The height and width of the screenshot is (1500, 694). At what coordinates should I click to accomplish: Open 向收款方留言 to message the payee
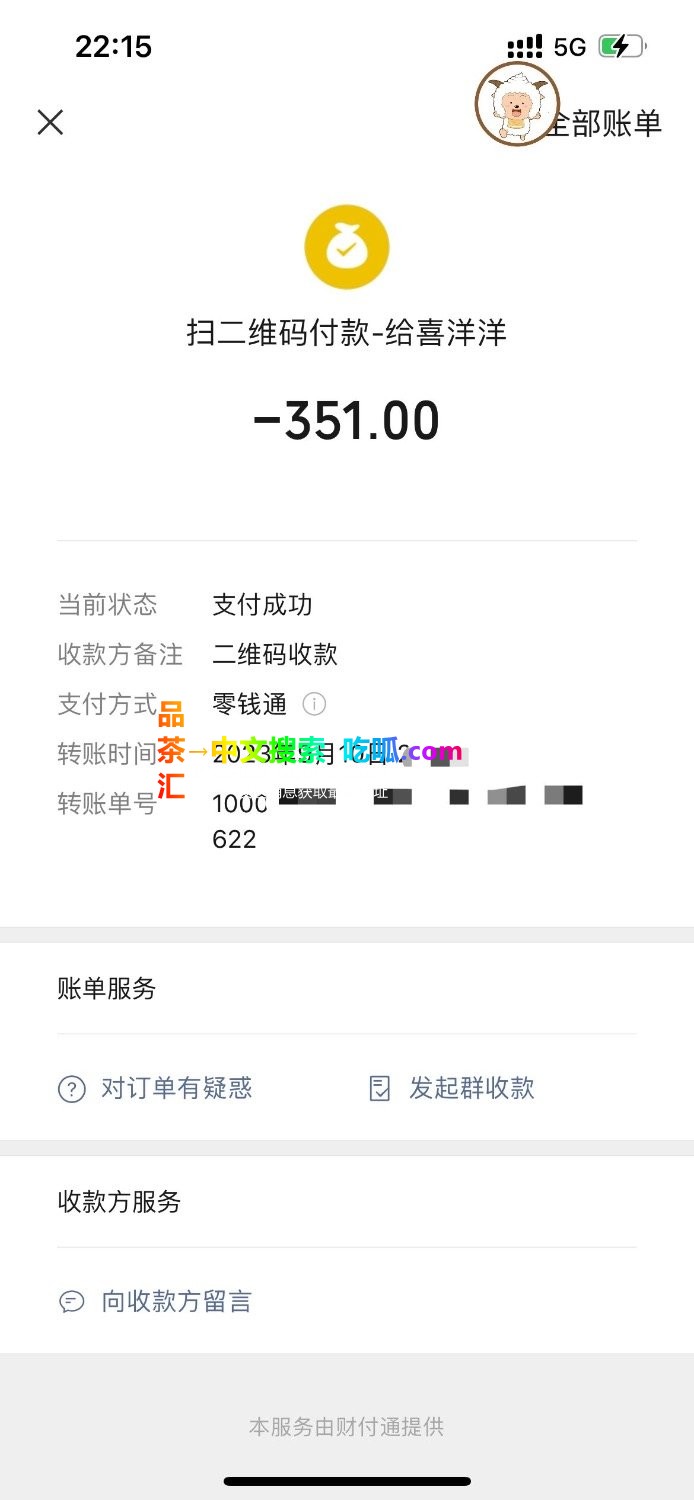point(155,1301)
